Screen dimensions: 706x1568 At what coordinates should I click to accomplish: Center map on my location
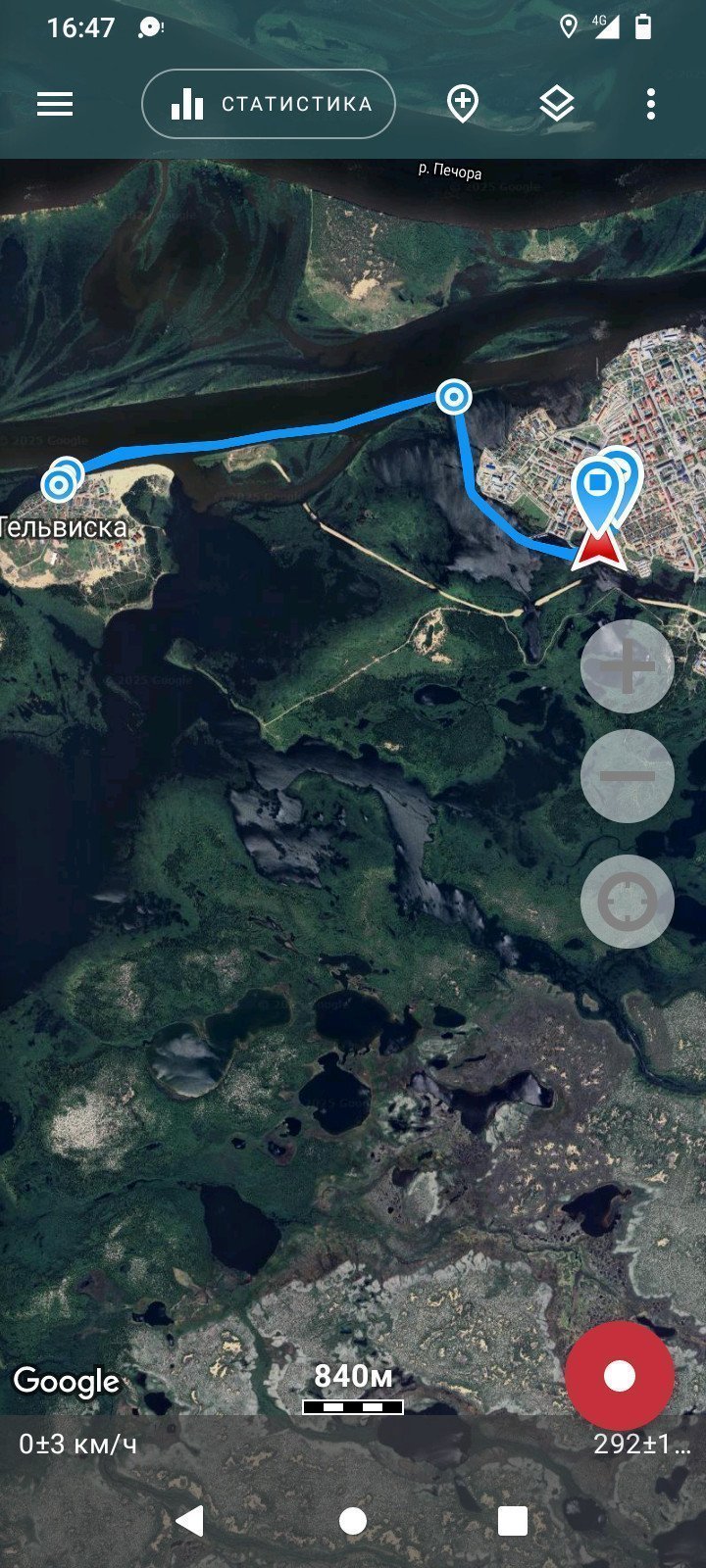(628, 902)
